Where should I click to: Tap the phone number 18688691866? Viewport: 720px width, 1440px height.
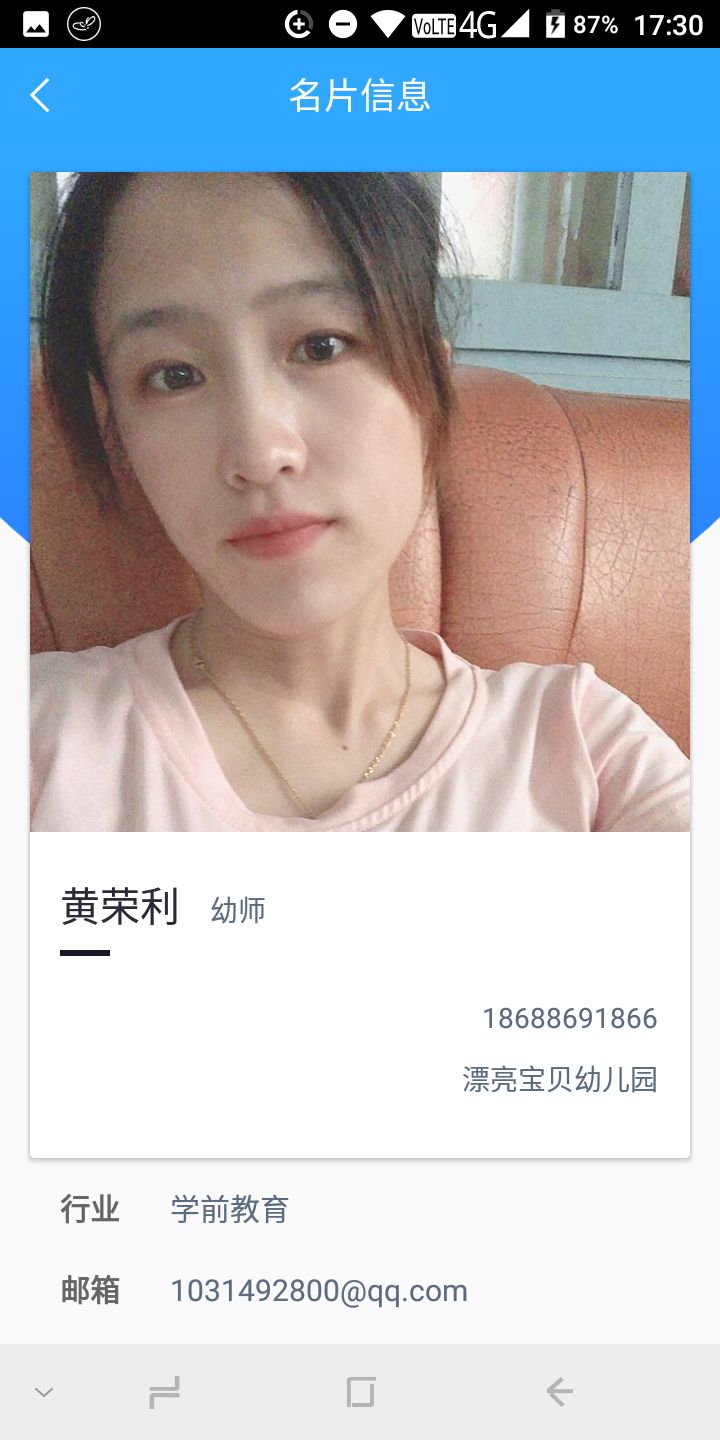[x=569, y=1018]
